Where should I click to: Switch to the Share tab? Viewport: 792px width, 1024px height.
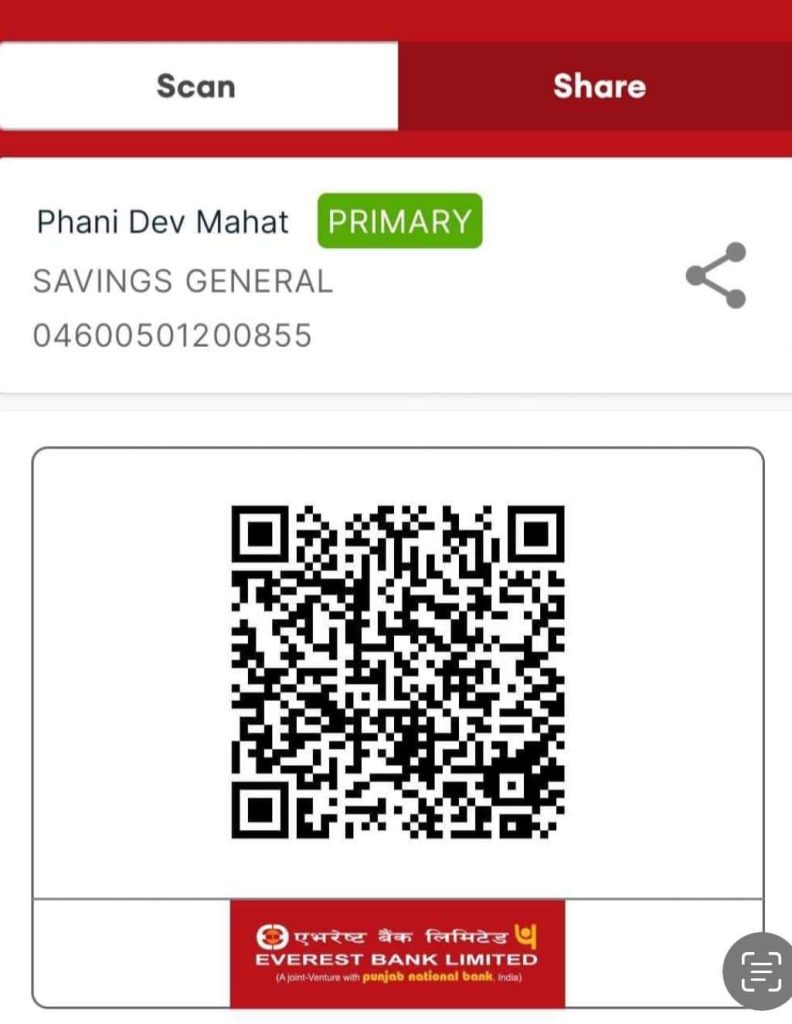pos(598,86)
